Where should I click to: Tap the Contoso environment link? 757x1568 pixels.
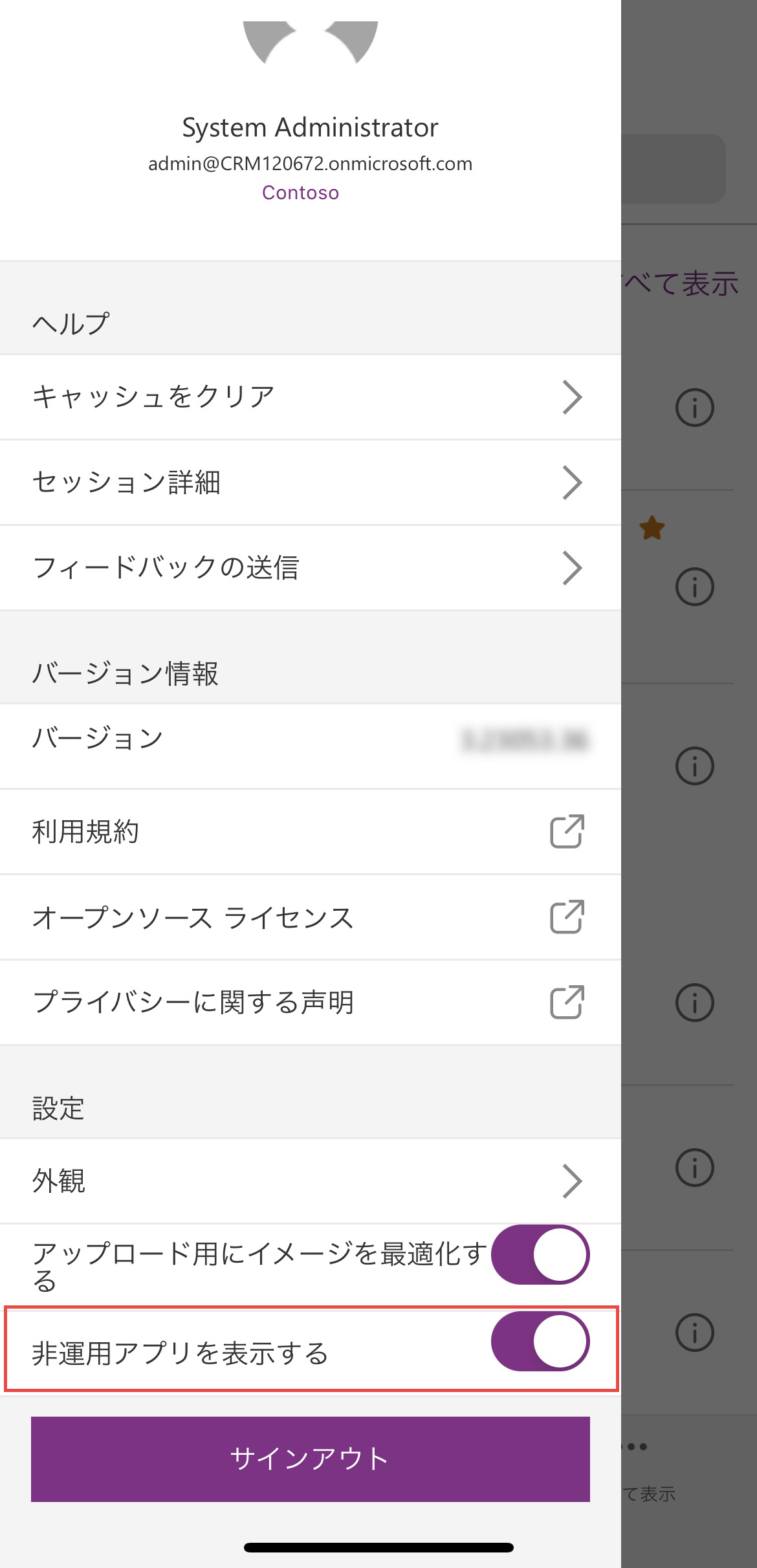click(x=300, y=193)
